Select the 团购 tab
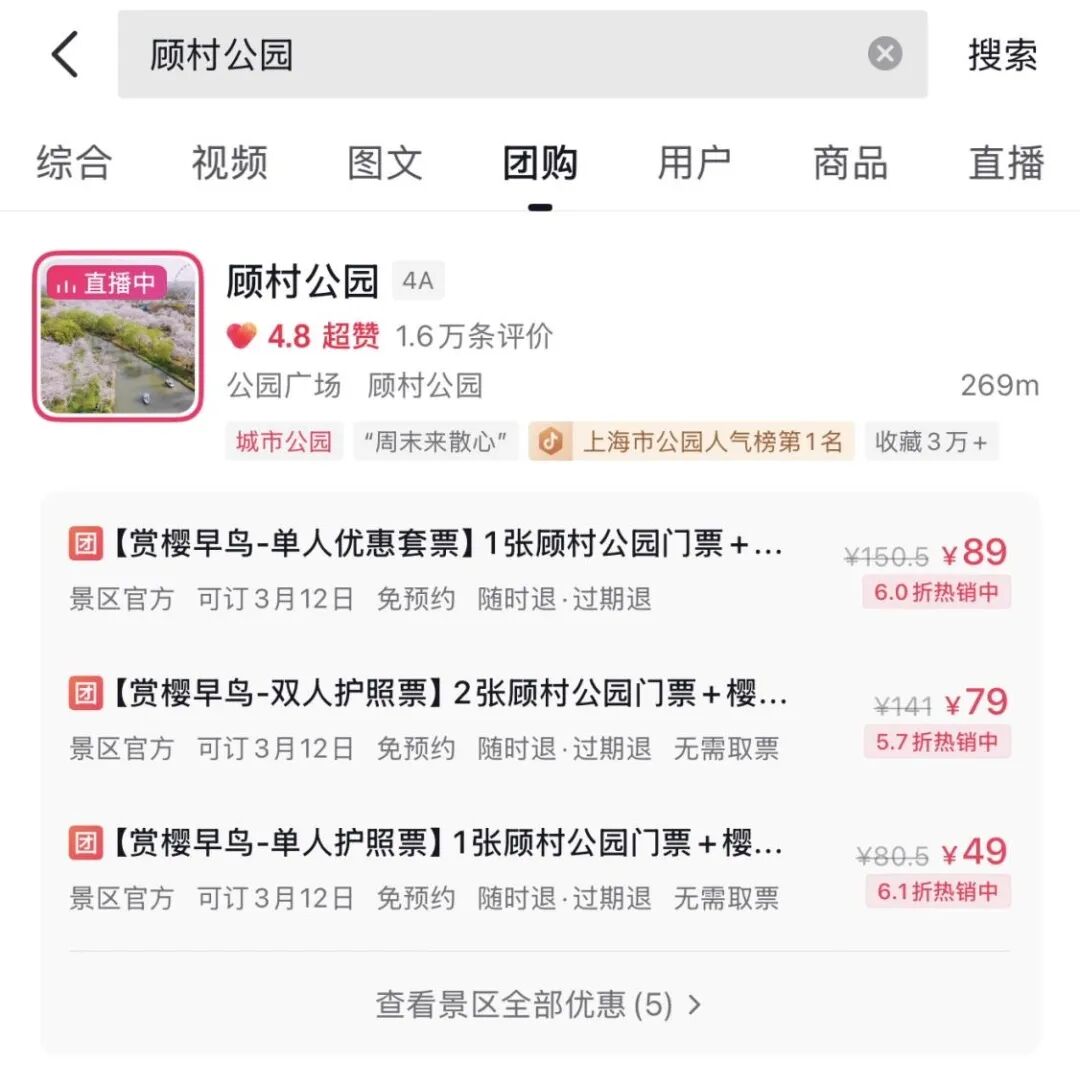 [540, 163]
